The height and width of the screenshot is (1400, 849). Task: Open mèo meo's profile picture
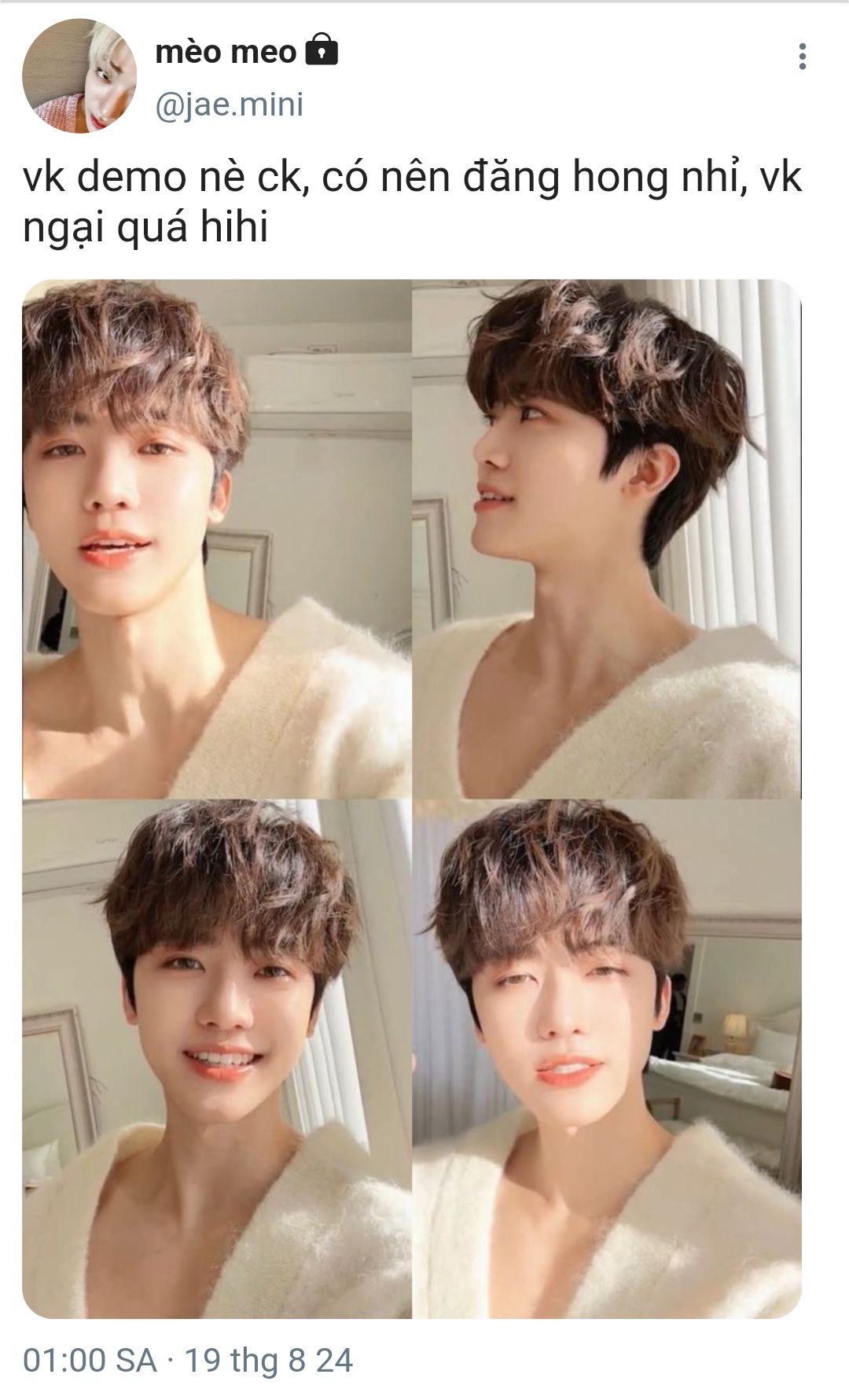(x=79, y=76)
